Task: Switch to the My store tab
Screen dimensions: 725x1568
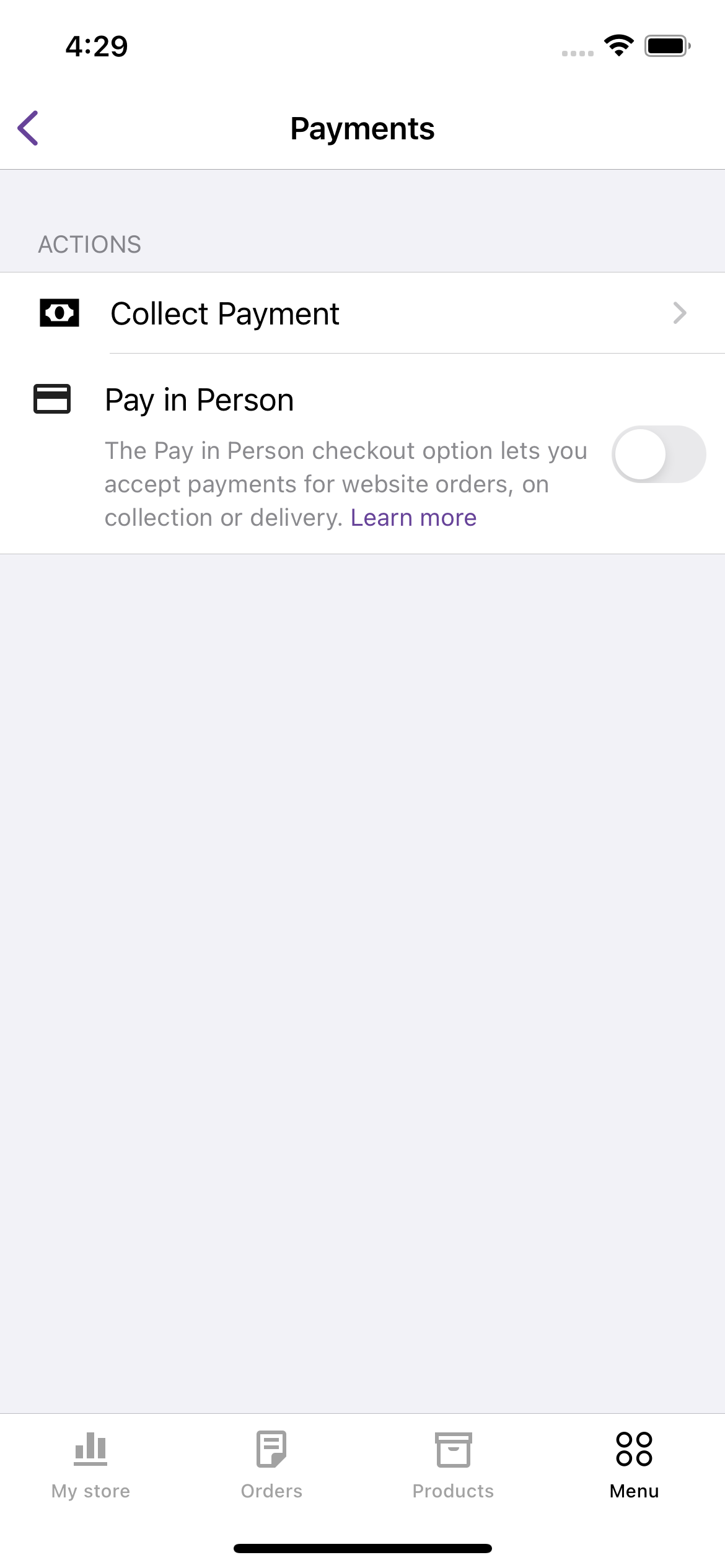Action: click(90, 1465)
